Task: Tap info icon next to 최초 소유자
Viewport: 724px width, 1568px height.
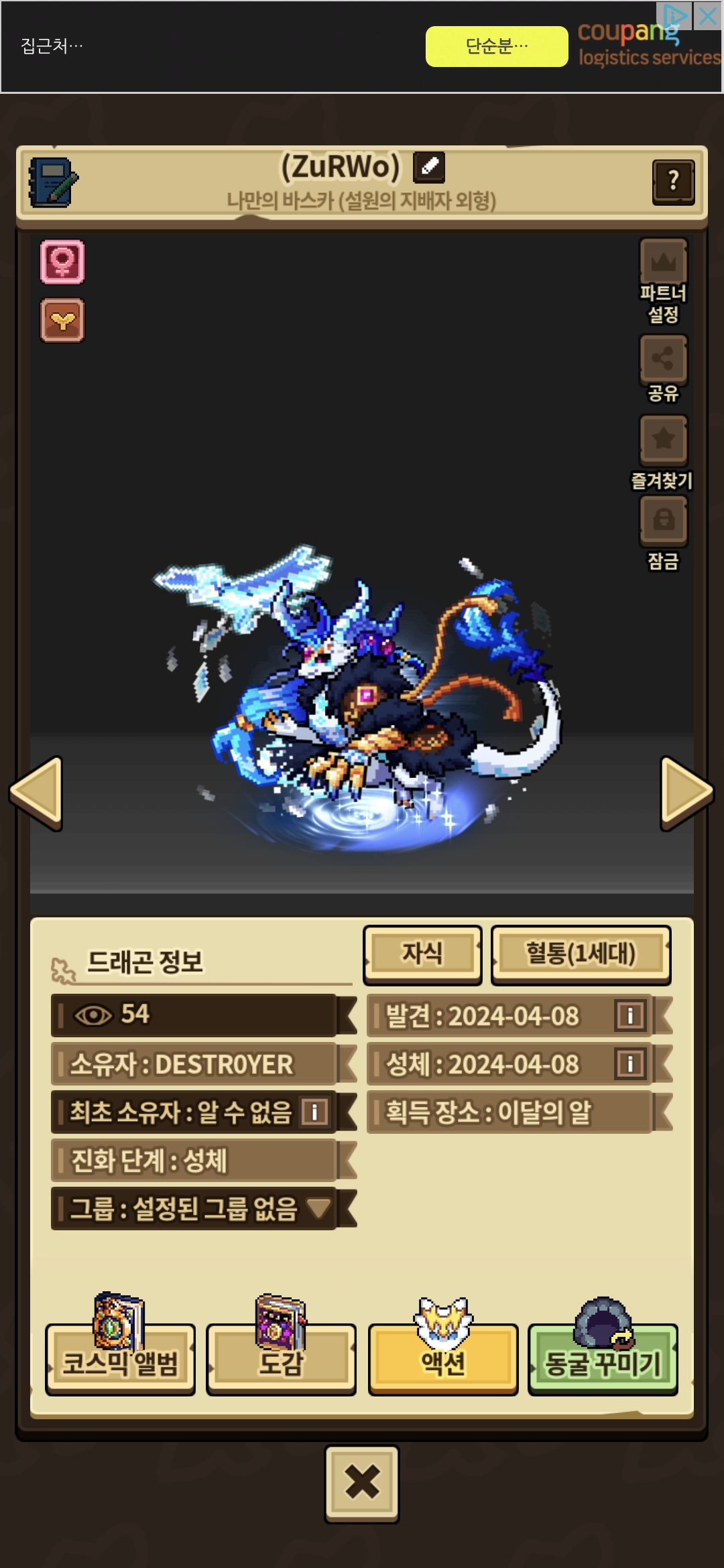Action: [314, 1112]
